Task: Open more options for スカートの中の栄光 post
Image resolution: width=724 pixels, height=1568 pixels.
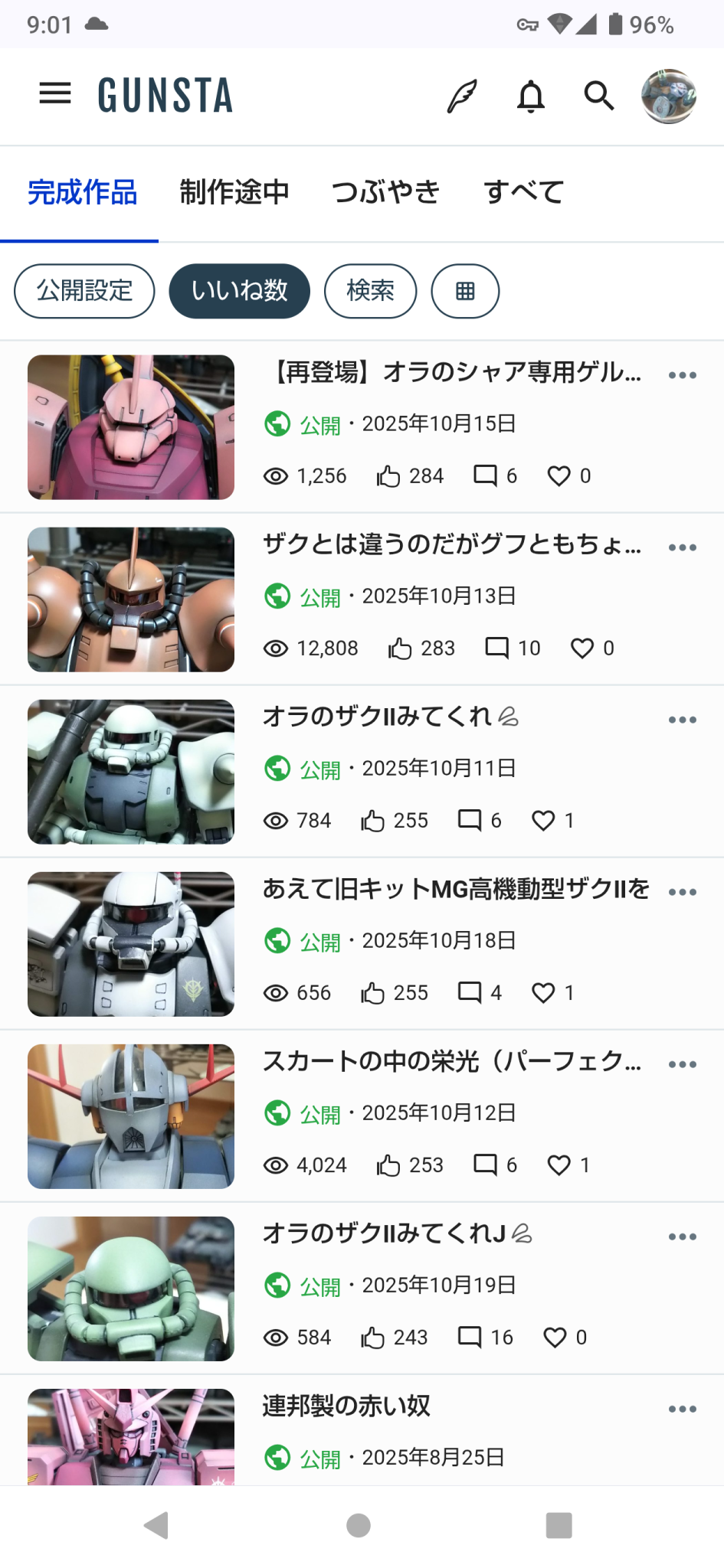Action: click(x=682, y=1064)
